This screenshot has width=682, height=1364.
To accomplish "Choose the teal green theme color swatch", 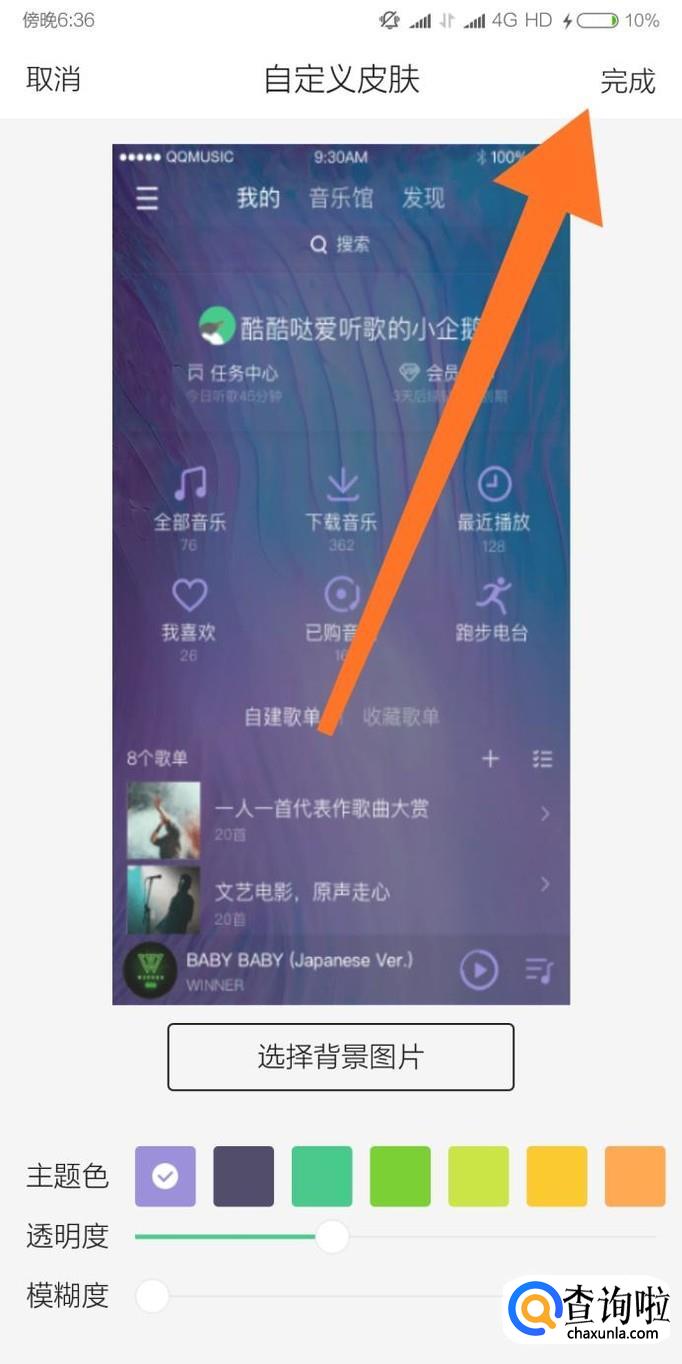I will click(x=322, y=1176).
